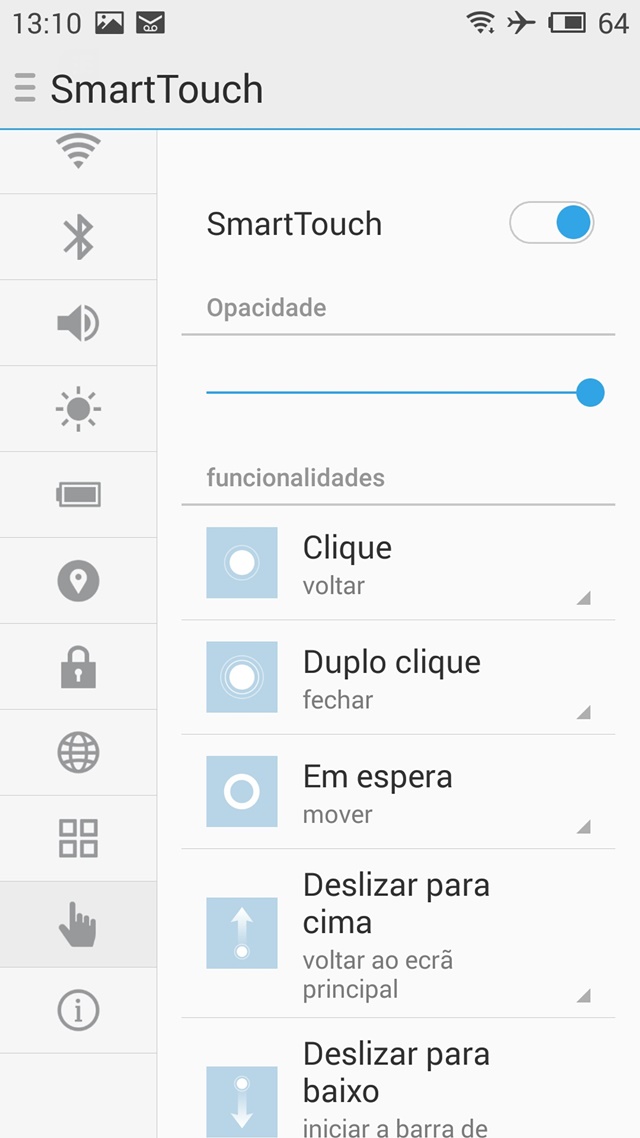
Task: Select the Em espera option
Action: [x=398, y=792]
